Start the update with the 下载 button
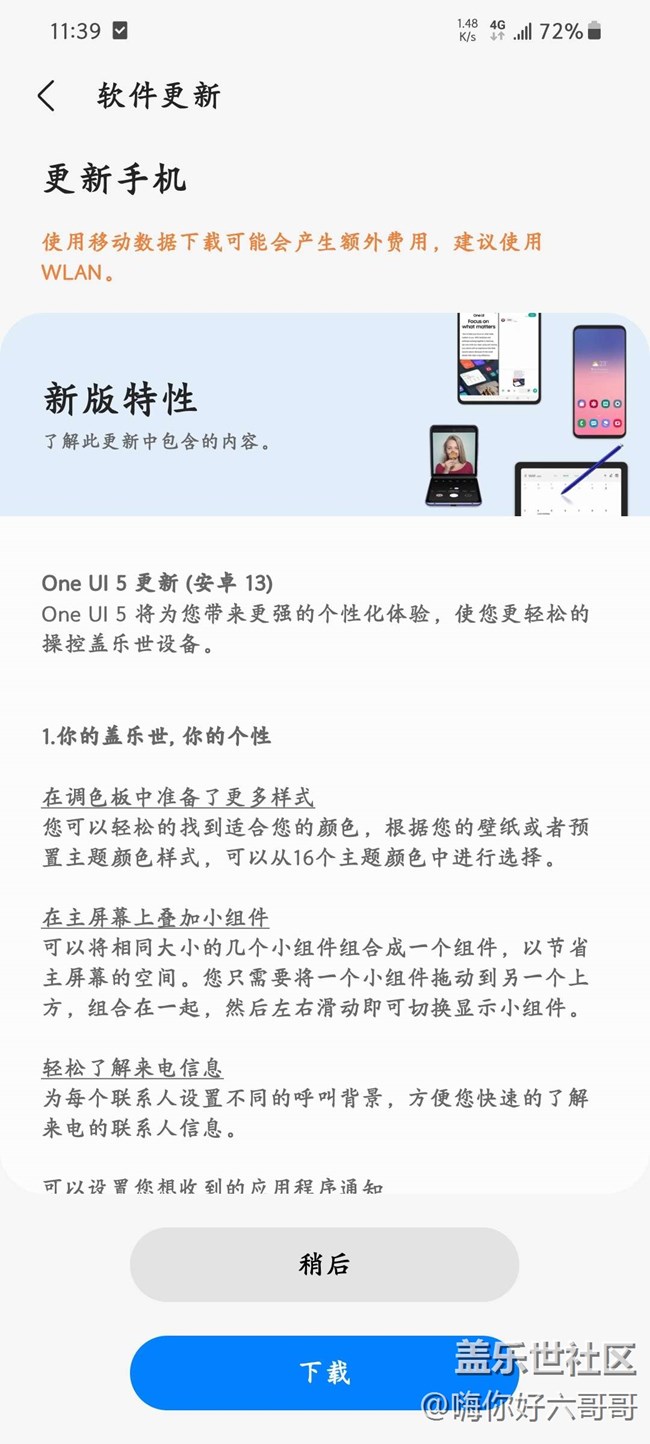The width and height of the screenshot is (650, 1444). [324, 1372]
